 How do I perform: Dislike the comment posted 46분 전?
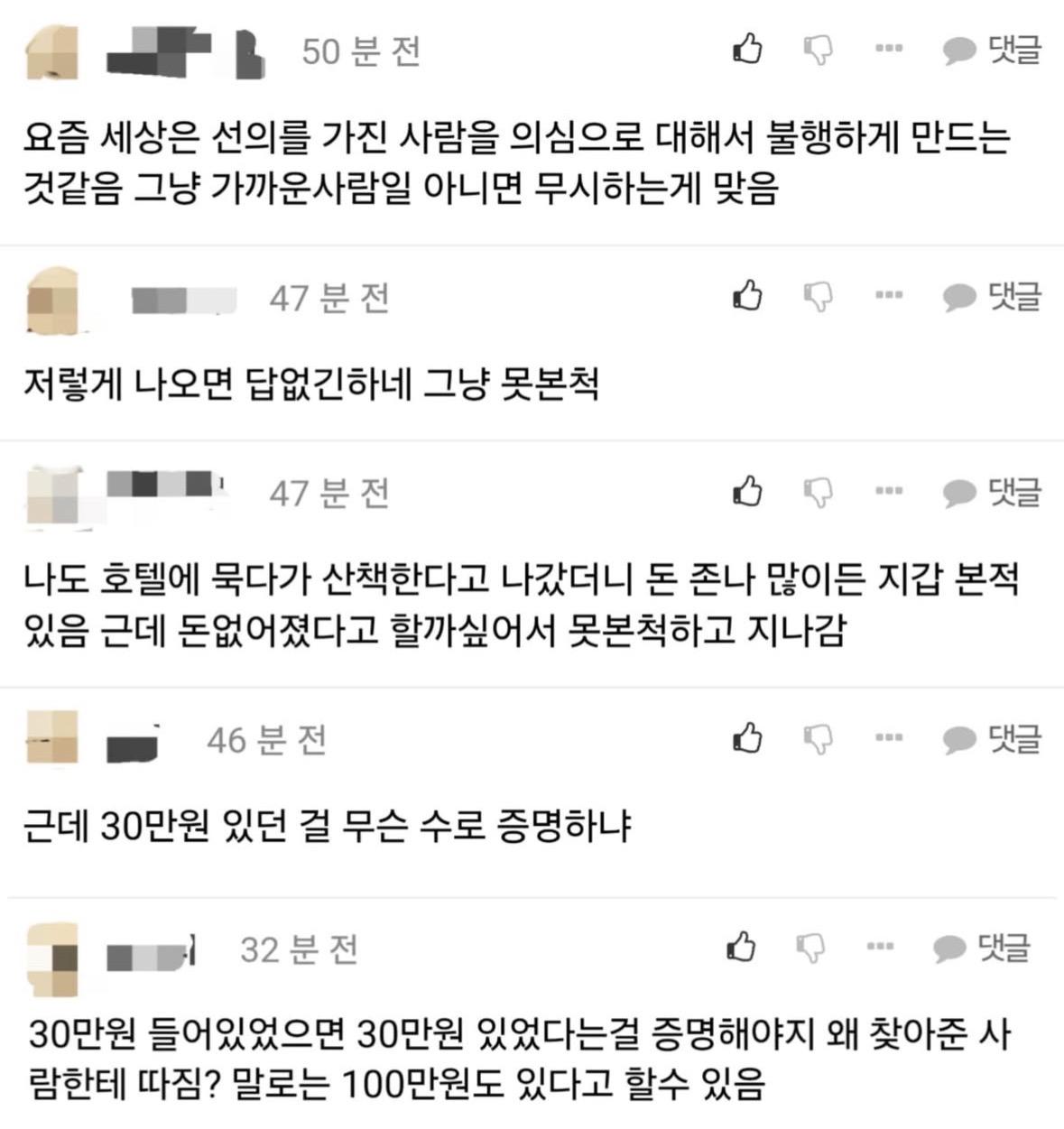818,738
